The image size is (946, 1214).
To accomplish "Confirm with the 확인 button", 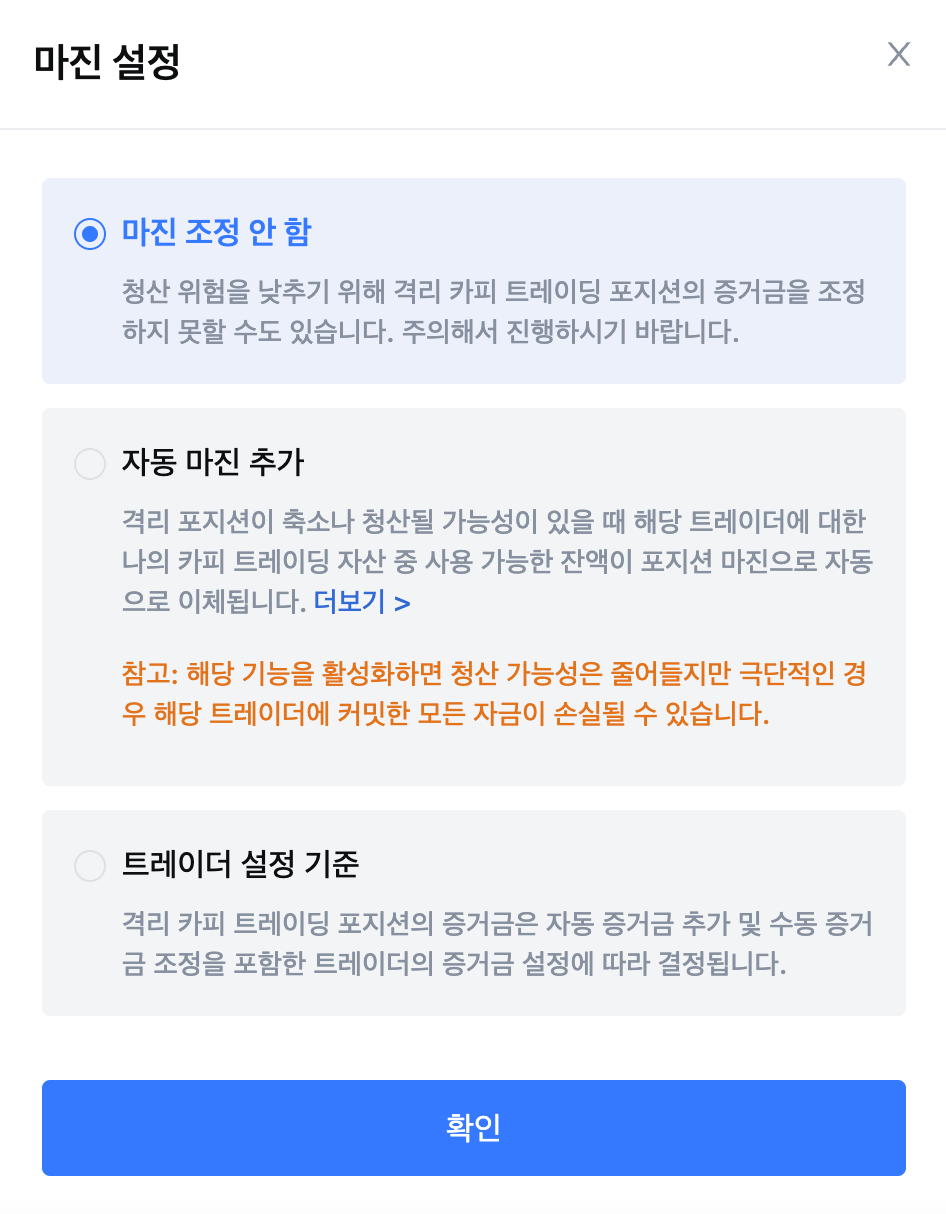I will click(x=473, y=1127).
